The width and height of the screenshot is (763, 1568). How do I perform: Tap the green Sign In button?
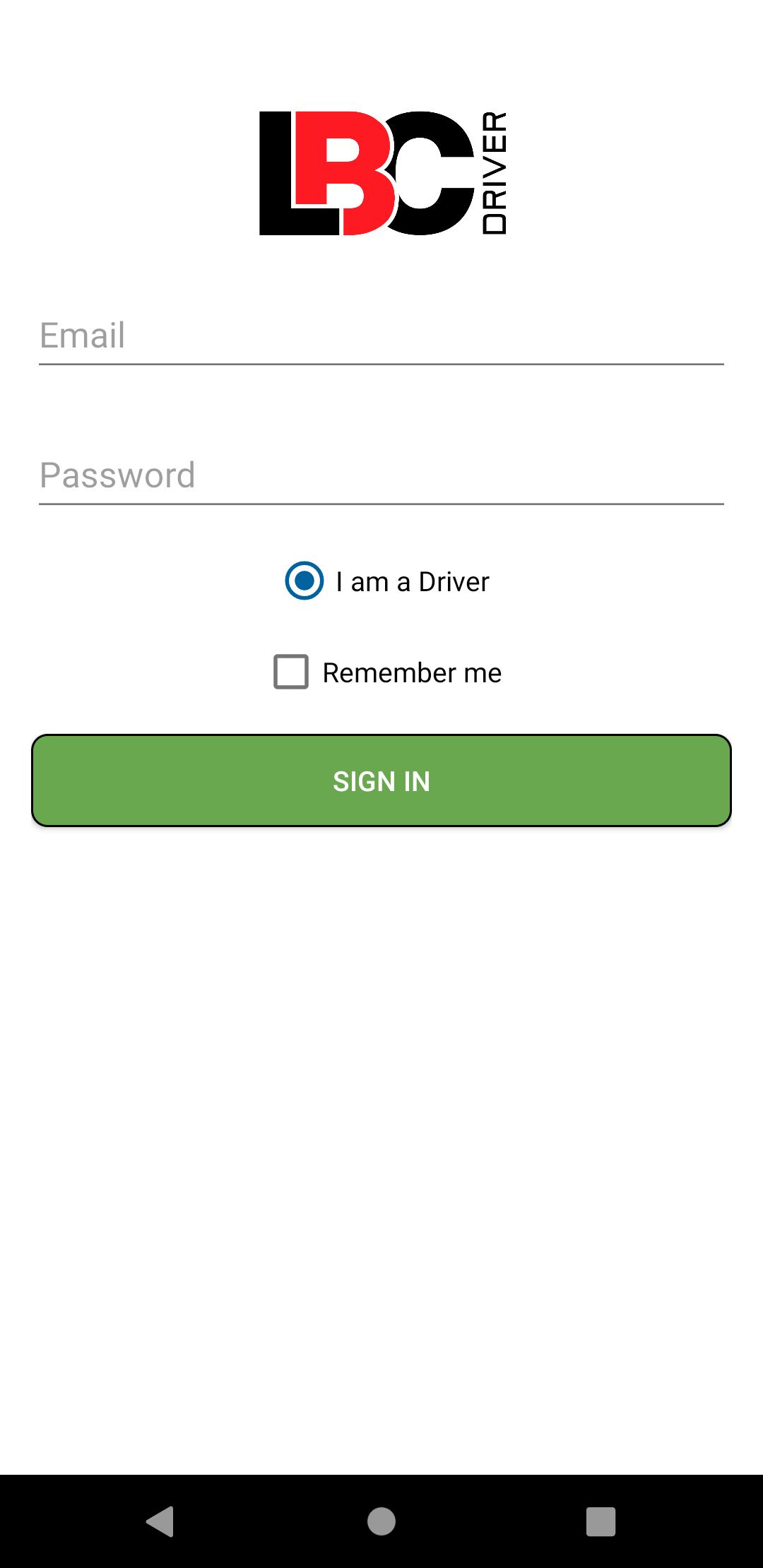(x=381, y=780)
